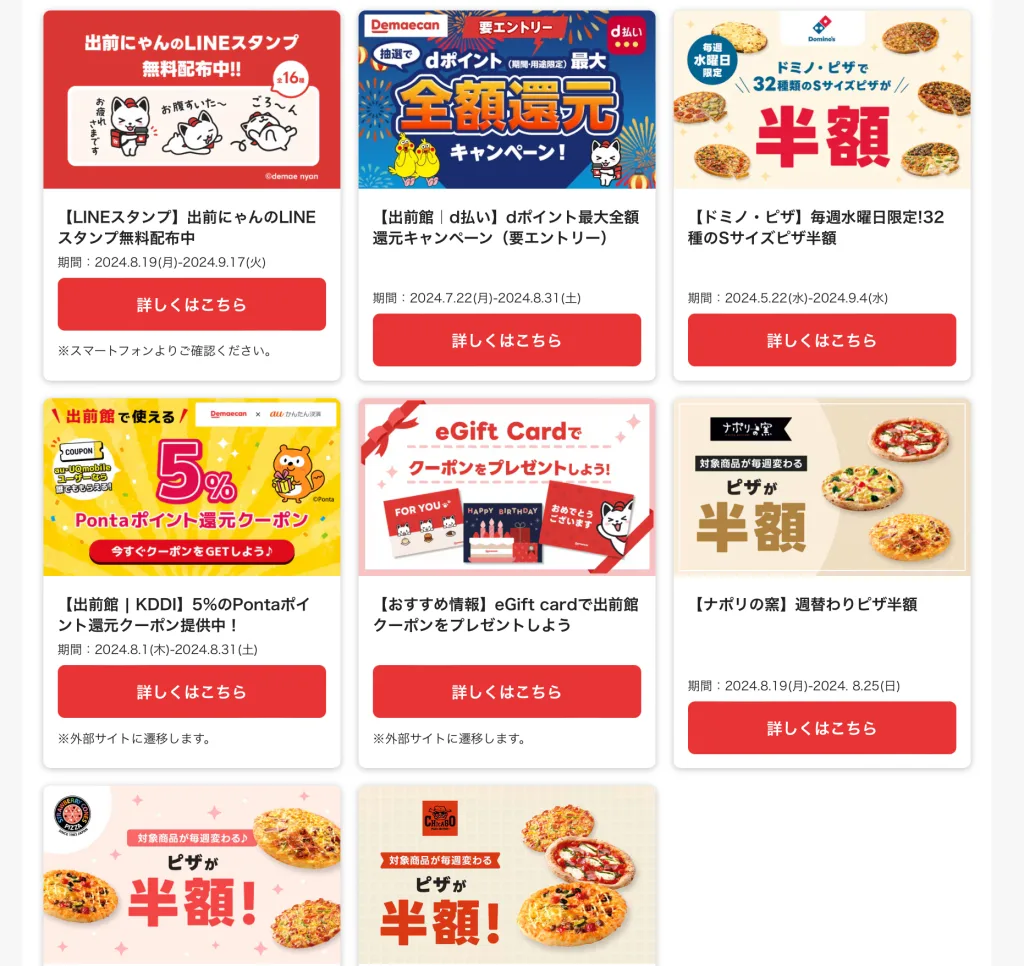Open the 5% Pontaポイント還元クーポン banner
1024x966 pixels.
click(191, 487)
